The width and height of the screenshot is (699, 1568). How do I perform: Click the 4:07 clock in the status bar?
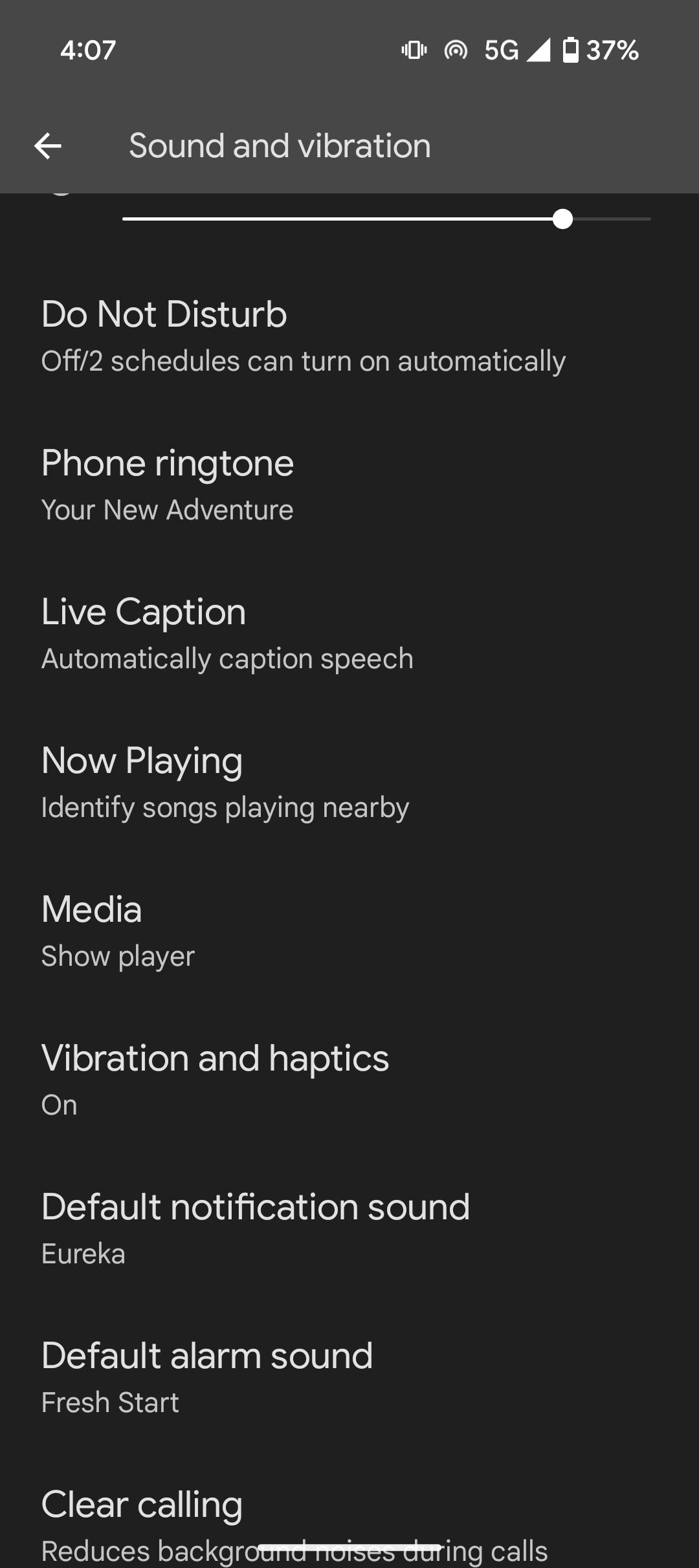[85, 49]
